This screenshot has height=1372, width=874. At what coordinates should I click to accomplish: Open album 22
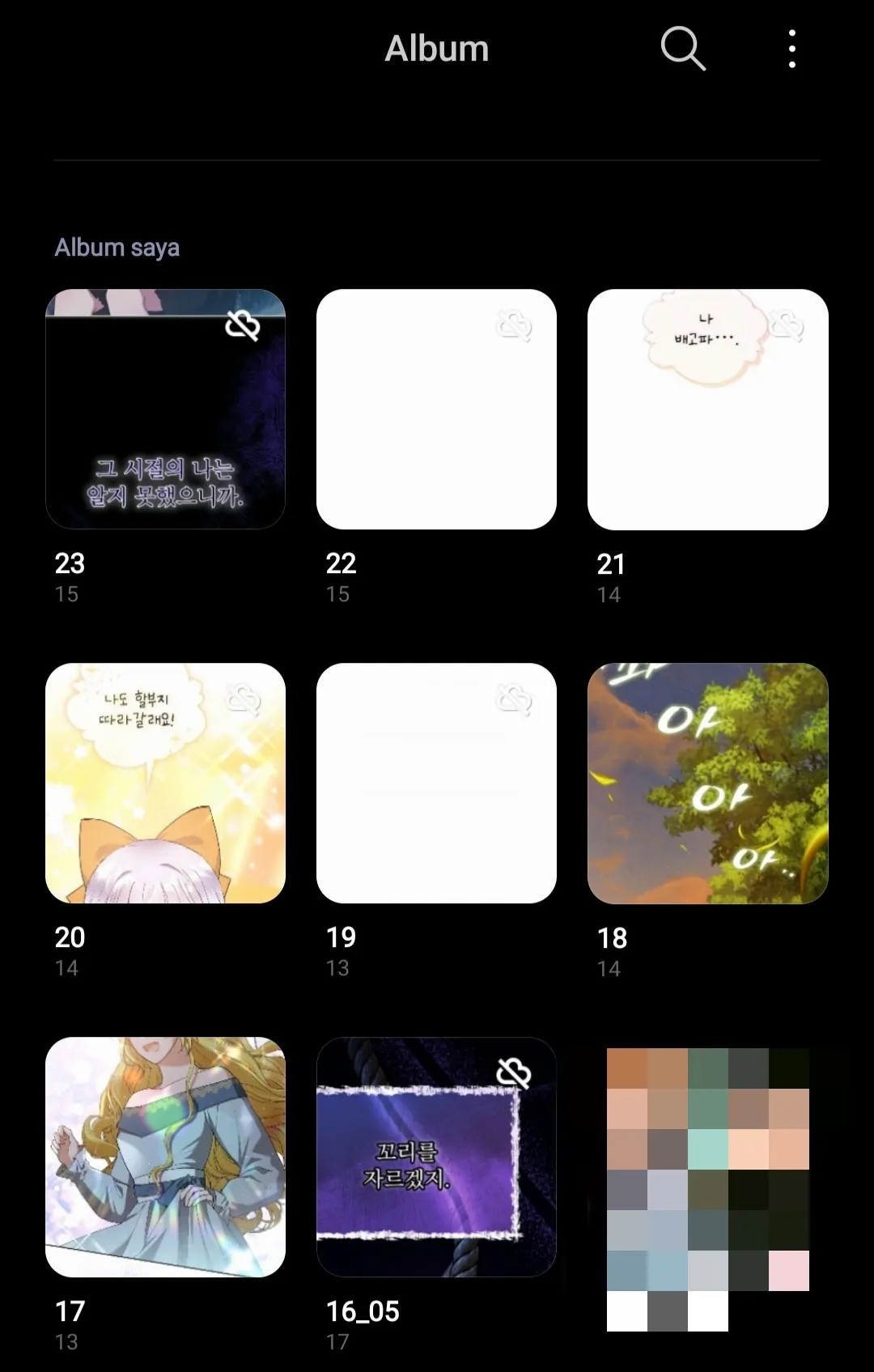[x=436, y=410]
